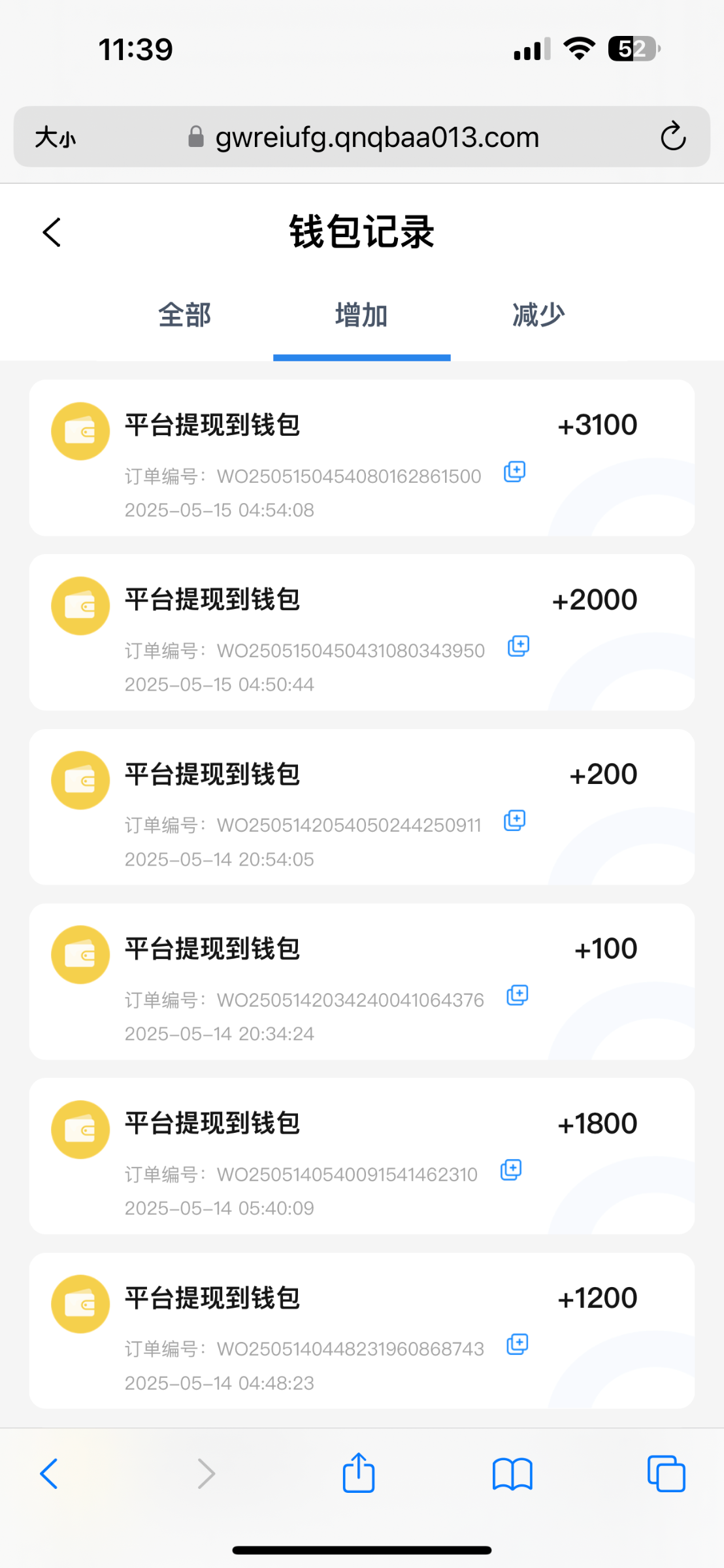
Task: Switch to the 全部 tab
Action: coord(185,315)
